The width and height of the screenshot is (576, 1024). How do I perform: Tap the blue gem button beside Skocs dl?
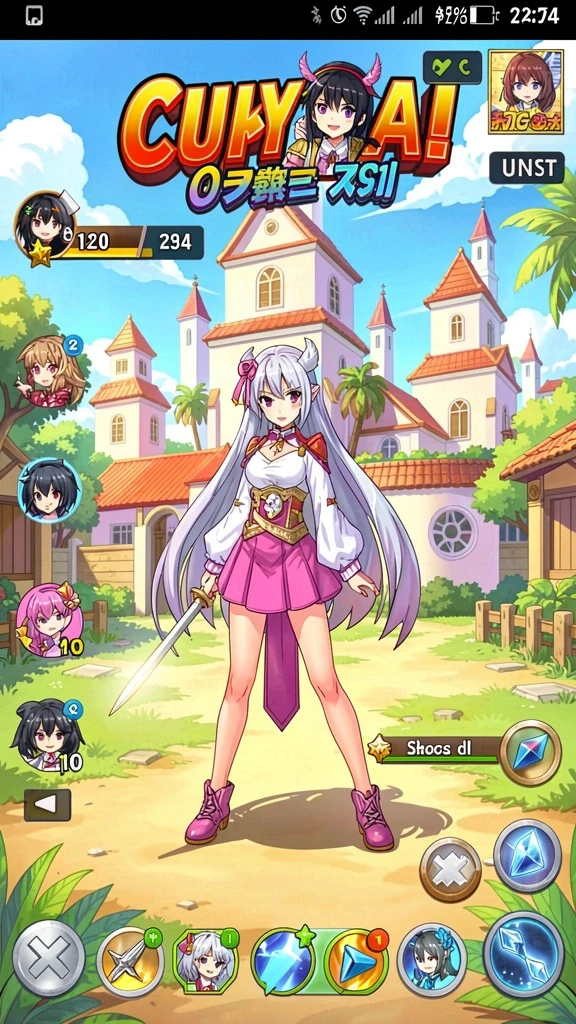tap(530, 752)
